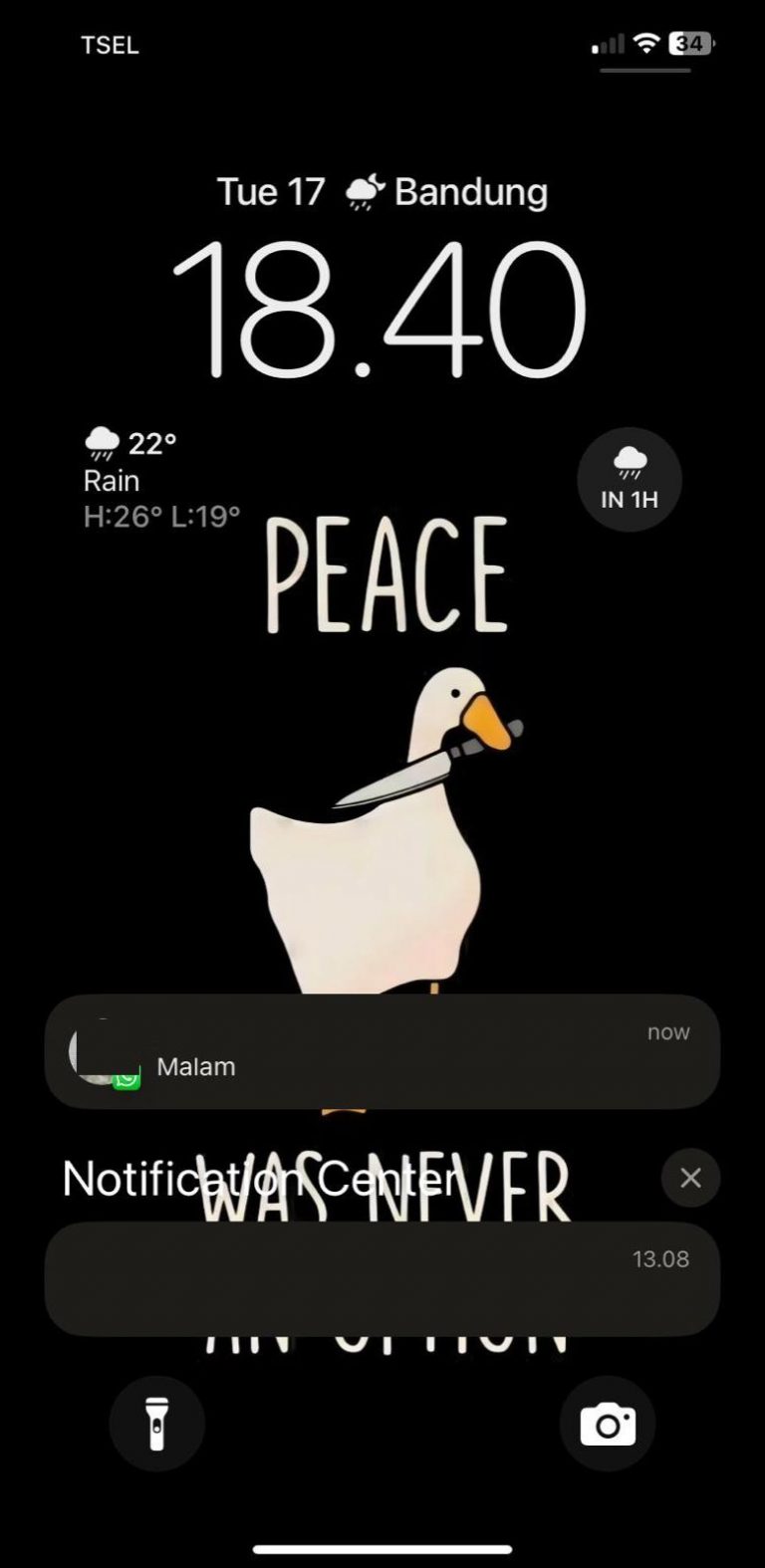The height and width of the screenshot is (1568, 765).
Task: Open the rain in 1H widget
Action: tap(630, 480)
